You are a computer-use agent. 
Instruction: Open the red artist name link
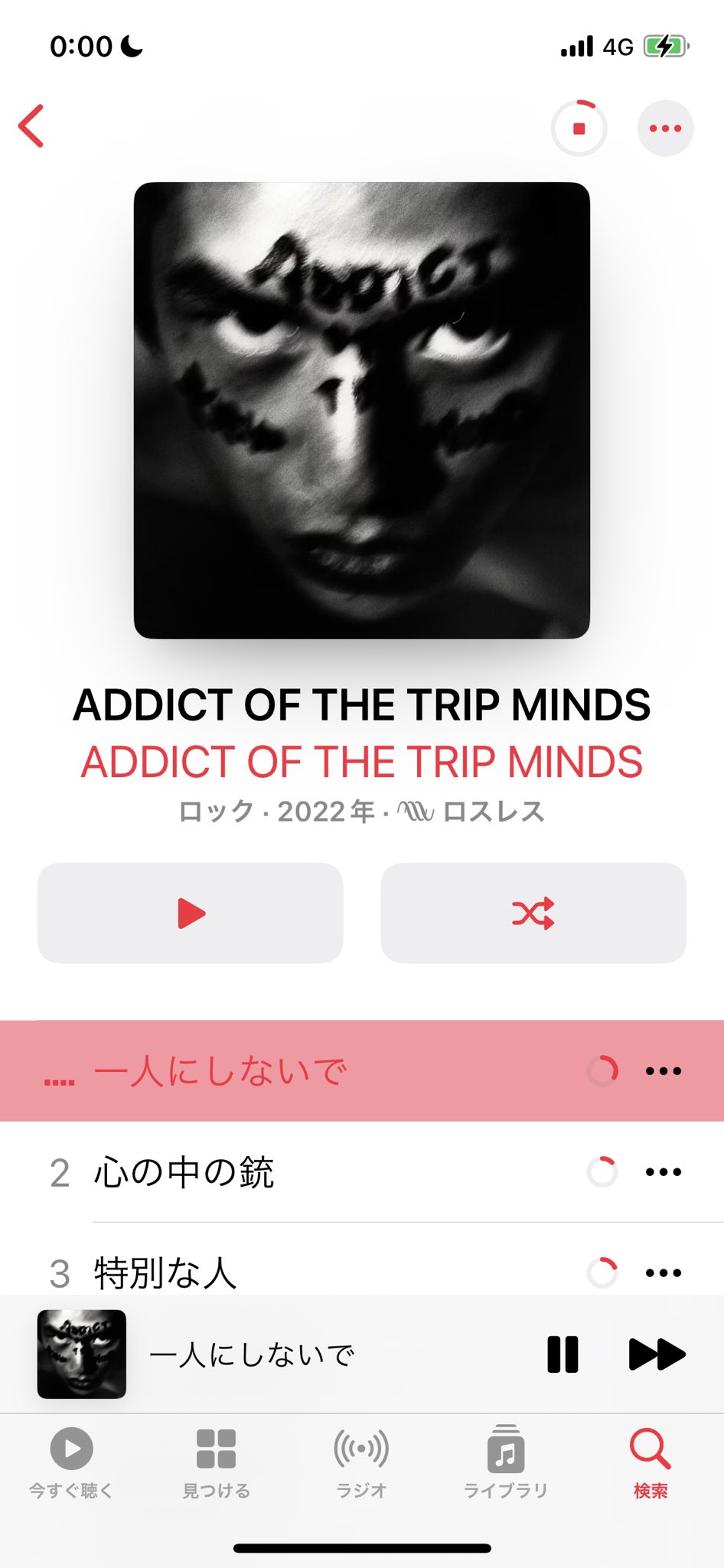point(361,763)
